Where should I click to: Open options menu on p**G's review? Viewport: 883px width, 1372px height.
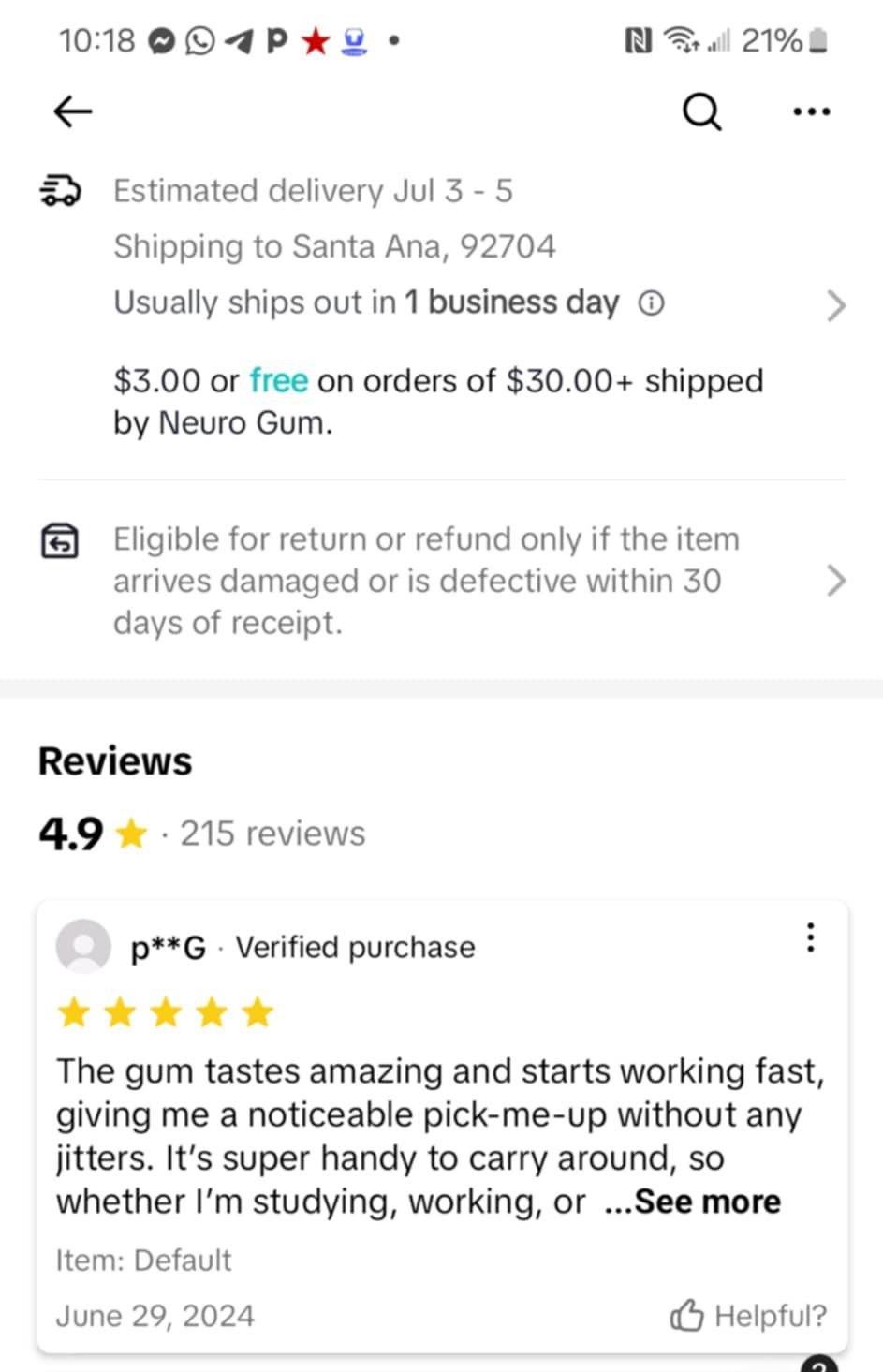[x=810, y=937]
